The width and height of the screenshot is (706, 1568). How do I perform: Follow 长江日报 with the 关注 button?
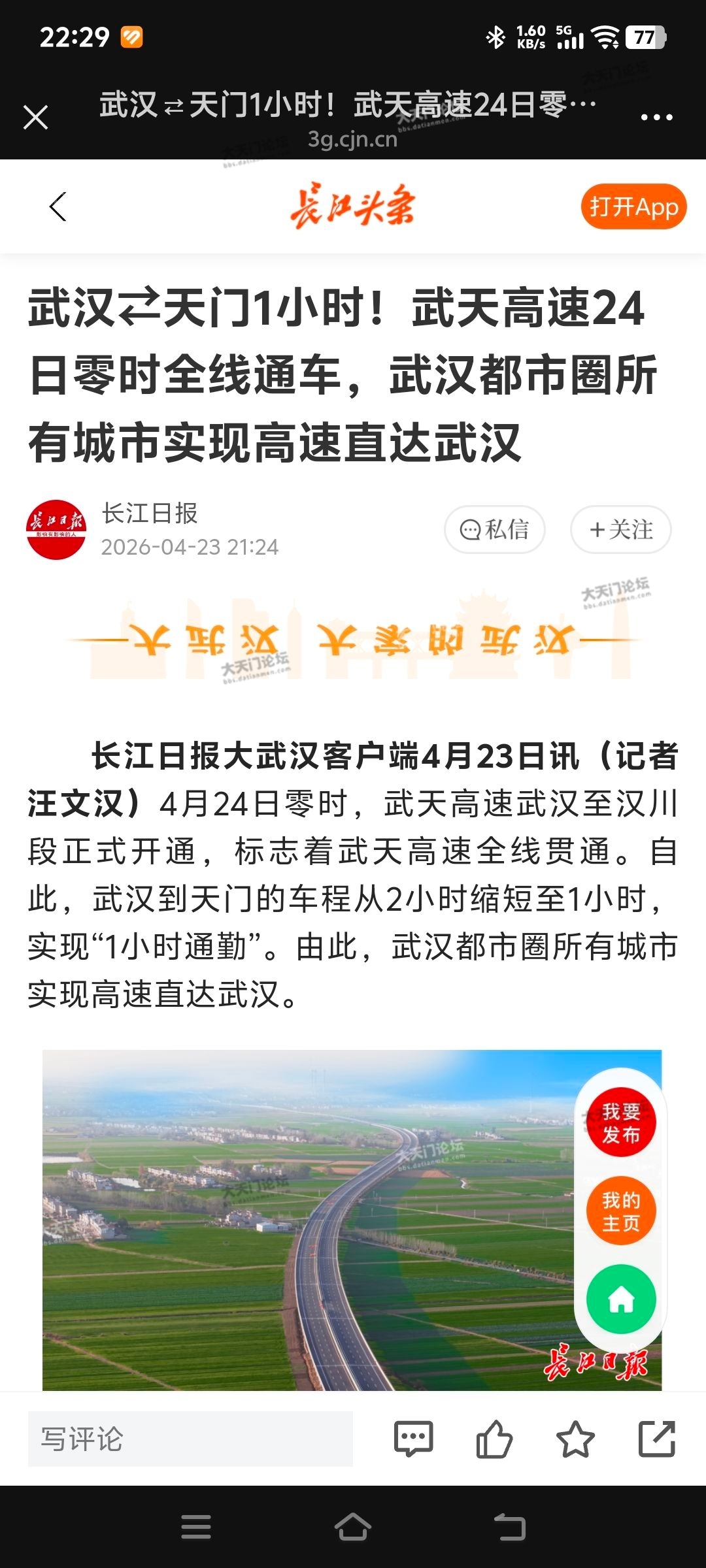pyautogui.click(x=620, y=529)
